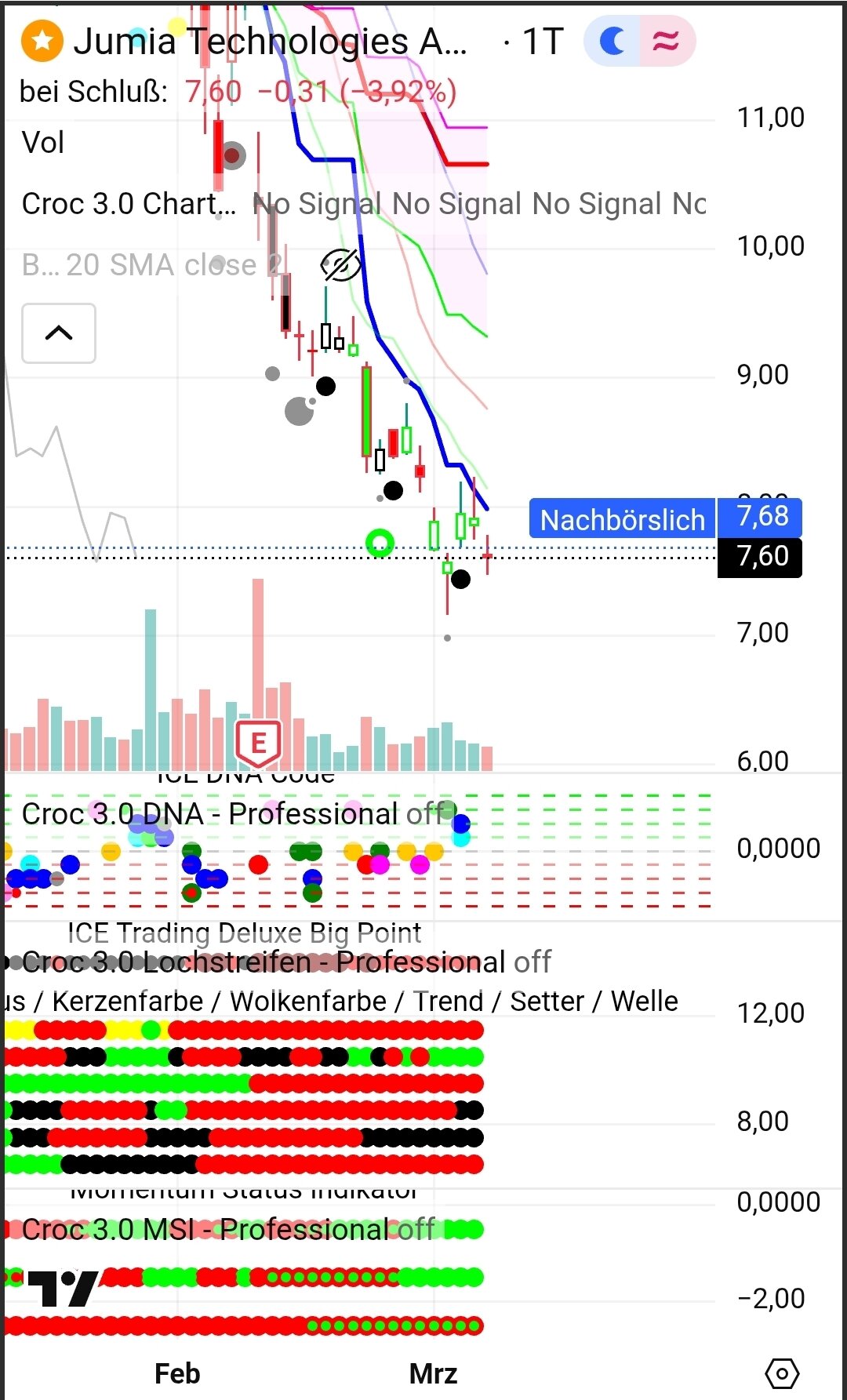
Task: Collapse the indicator legend with the chevron
Action: [x=59, y=333]
